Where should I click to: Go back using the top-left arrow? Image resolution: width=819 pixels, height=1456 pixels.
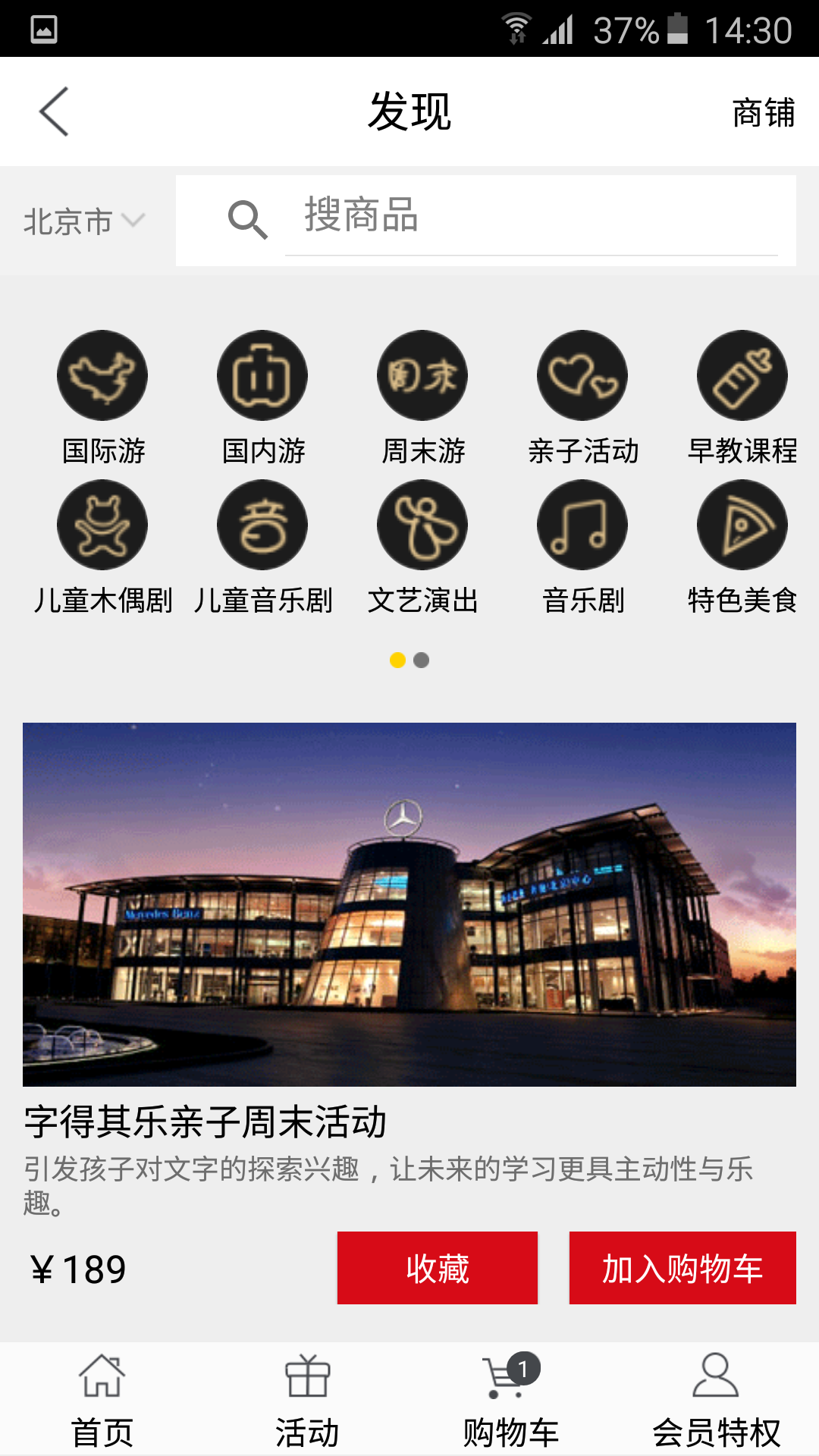point(54,111)
